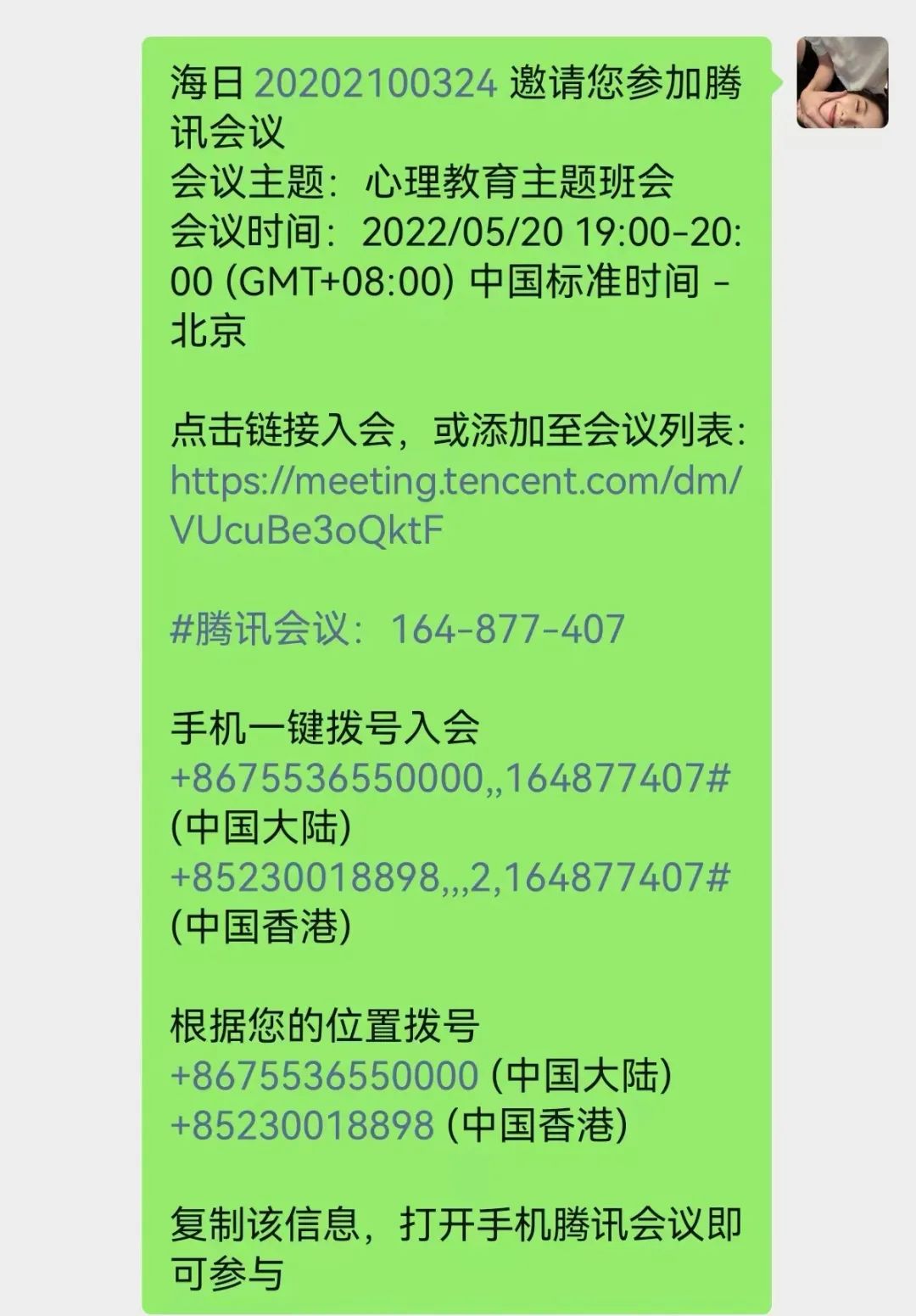Call +85230018898 under 根据您的位置拨号

pos(303,1125)
